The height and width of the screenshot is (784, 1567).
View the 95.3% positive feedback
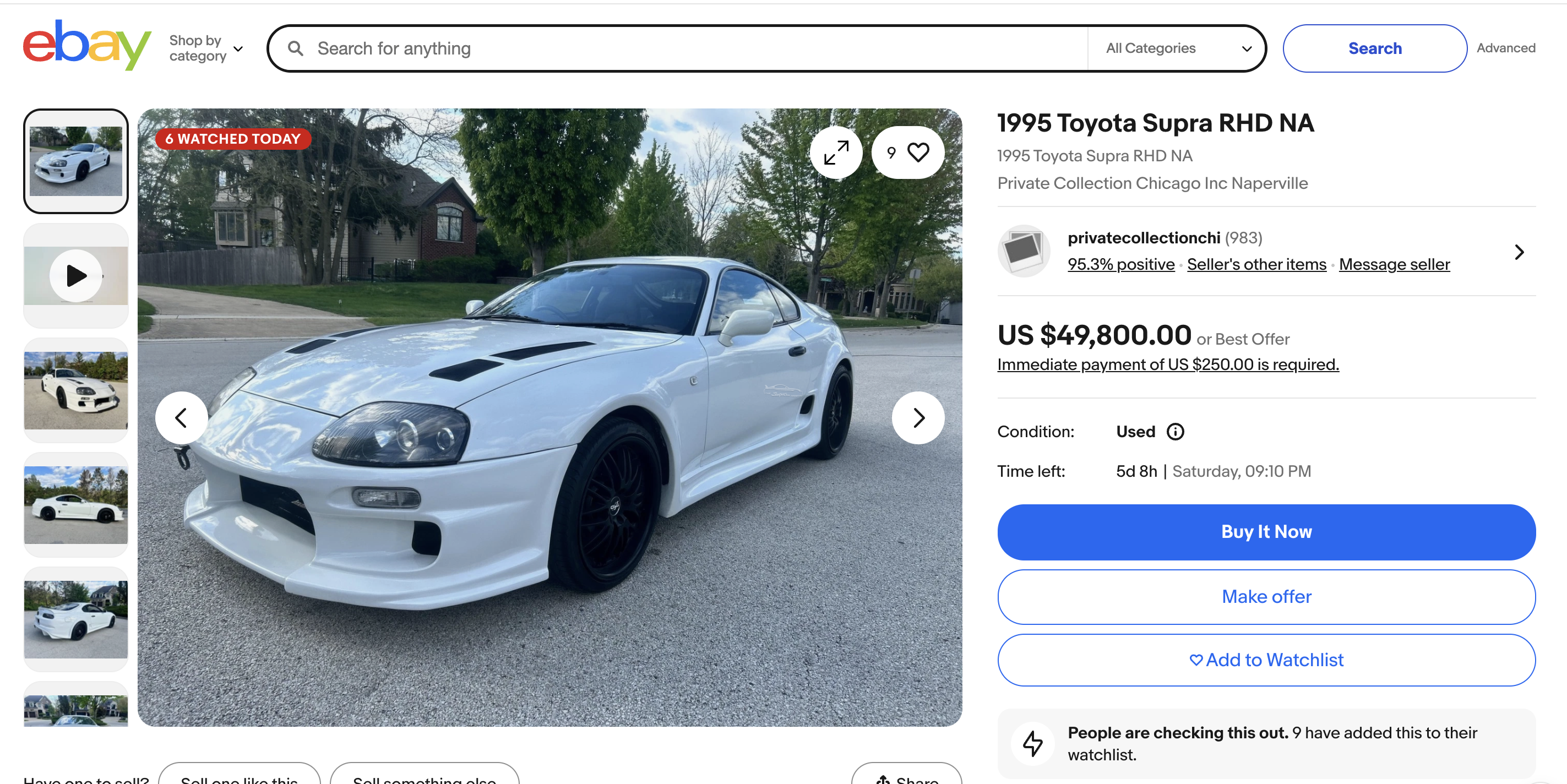tap(1120, 264)
